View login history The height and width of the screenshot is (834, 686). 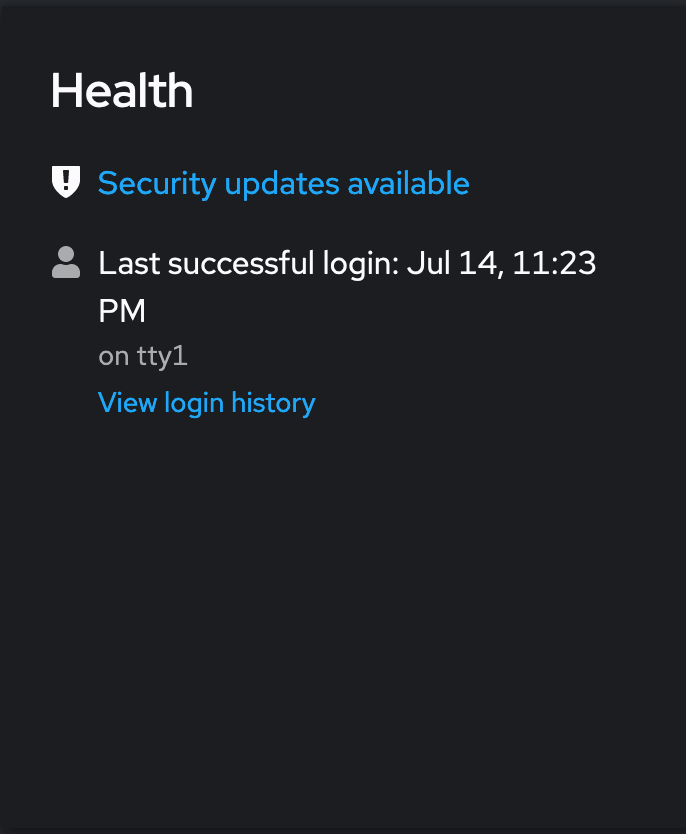pyautogui.click(x=207, y=403)
